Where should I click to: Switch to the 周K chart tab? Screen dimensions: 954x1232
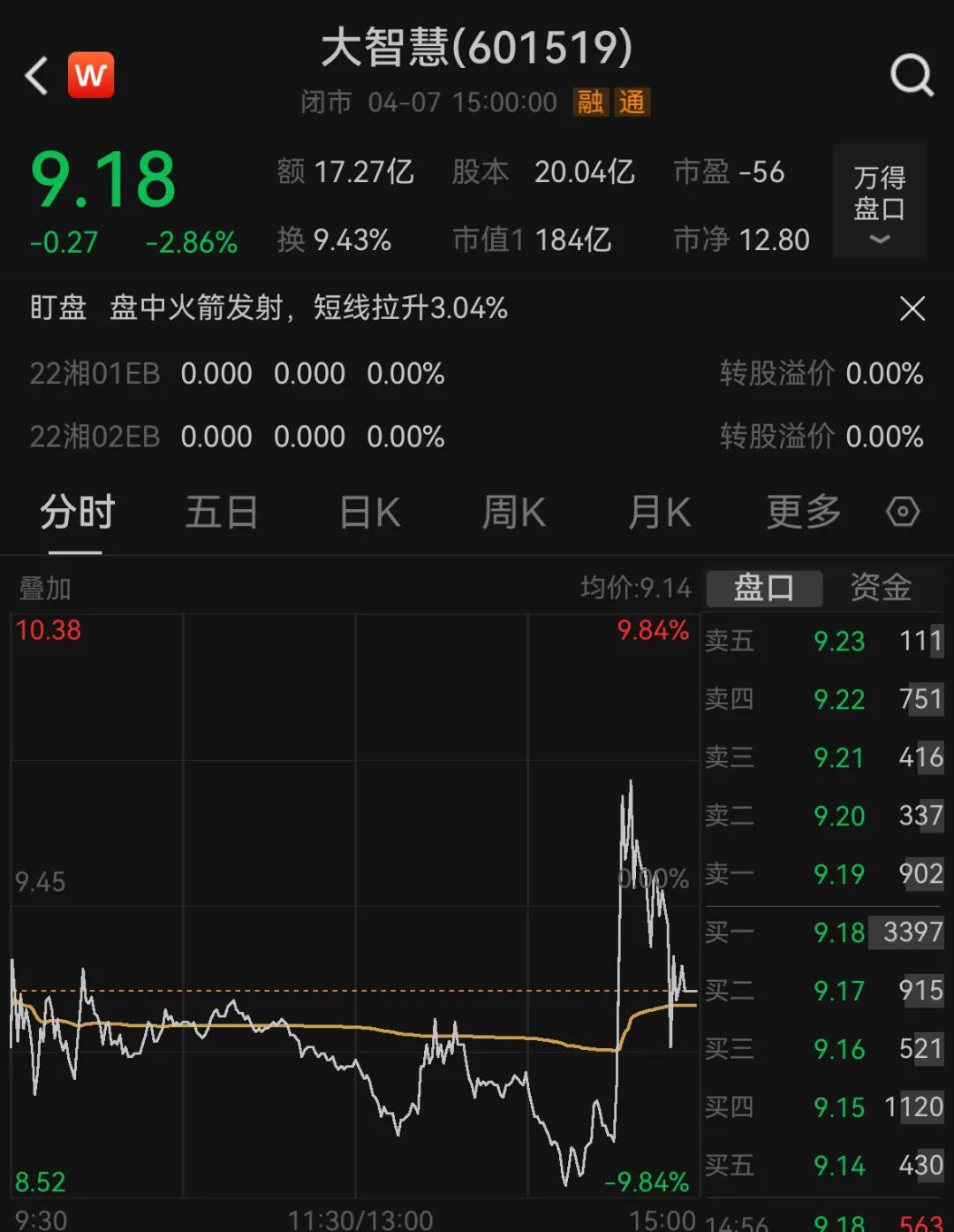coord(514,513)
